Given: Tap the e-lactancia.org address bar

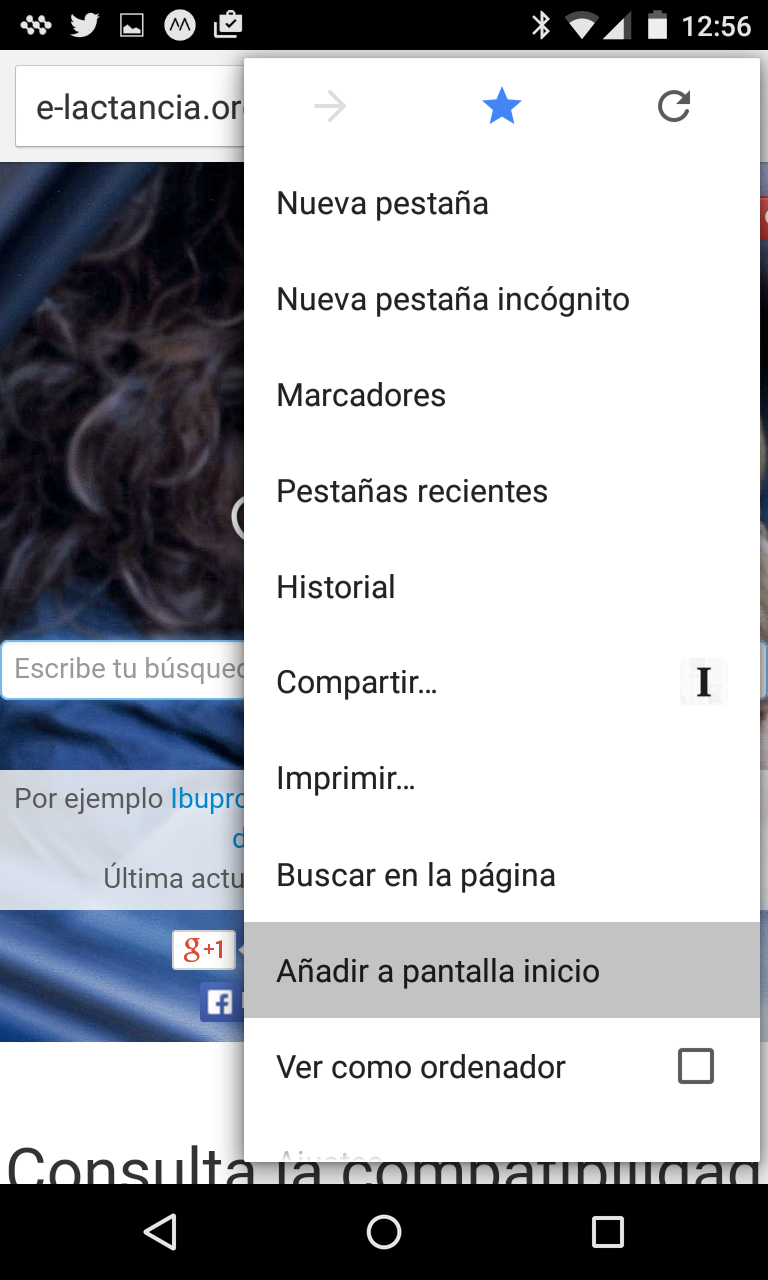Looking at the screenshot, I should pos(130,107).
